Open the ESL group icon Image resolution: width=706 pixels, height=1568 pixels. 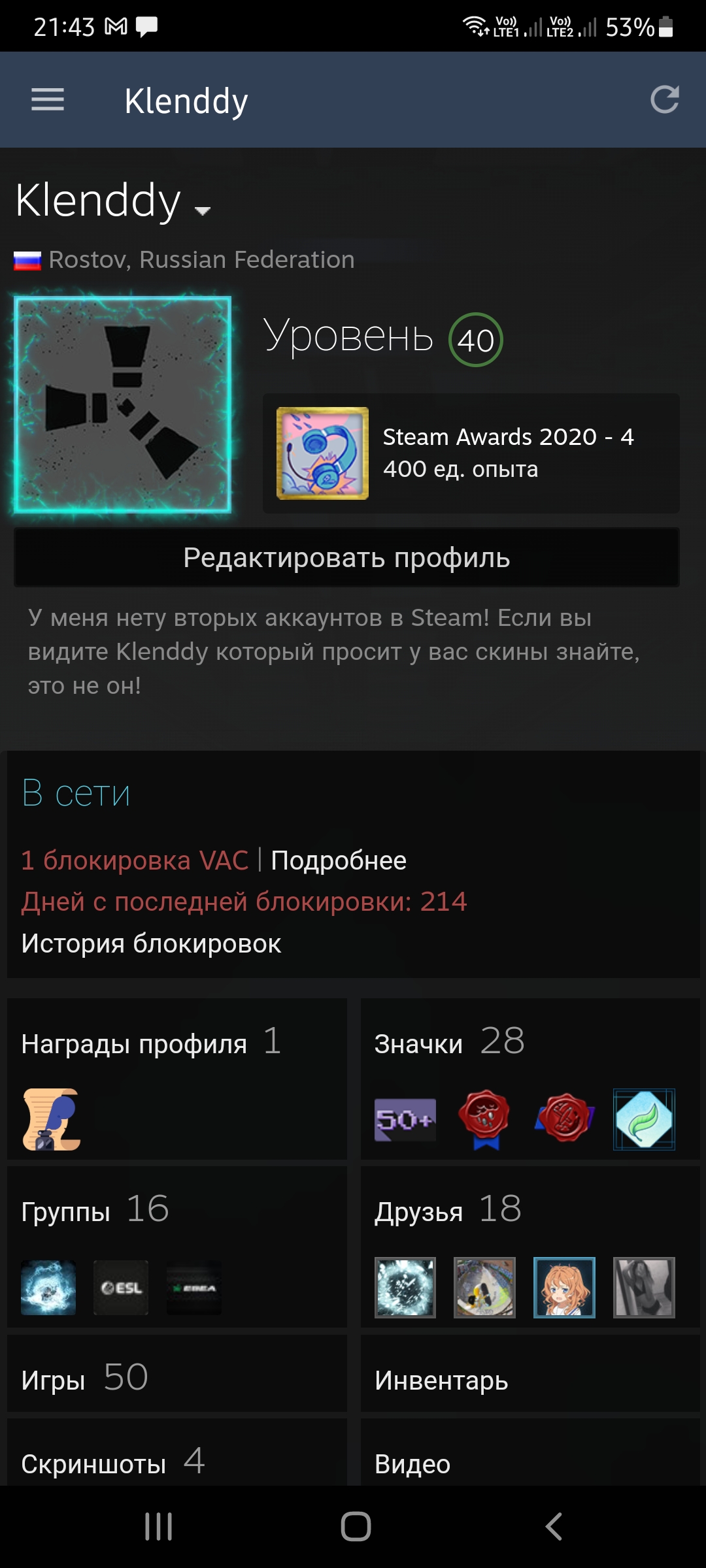pos(121,1288)
